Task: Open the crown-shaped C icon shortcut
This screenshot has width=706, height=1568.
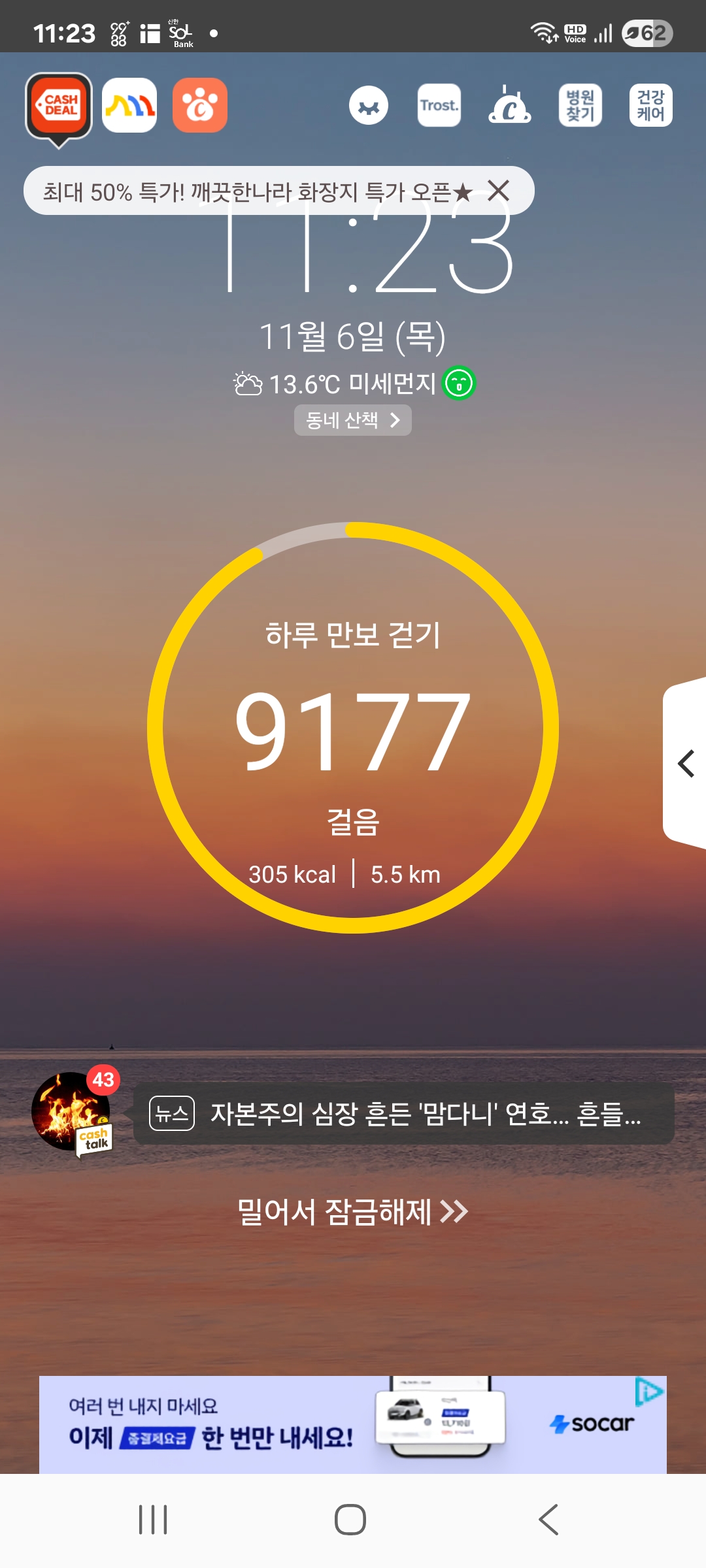Action: coord(510,106)
